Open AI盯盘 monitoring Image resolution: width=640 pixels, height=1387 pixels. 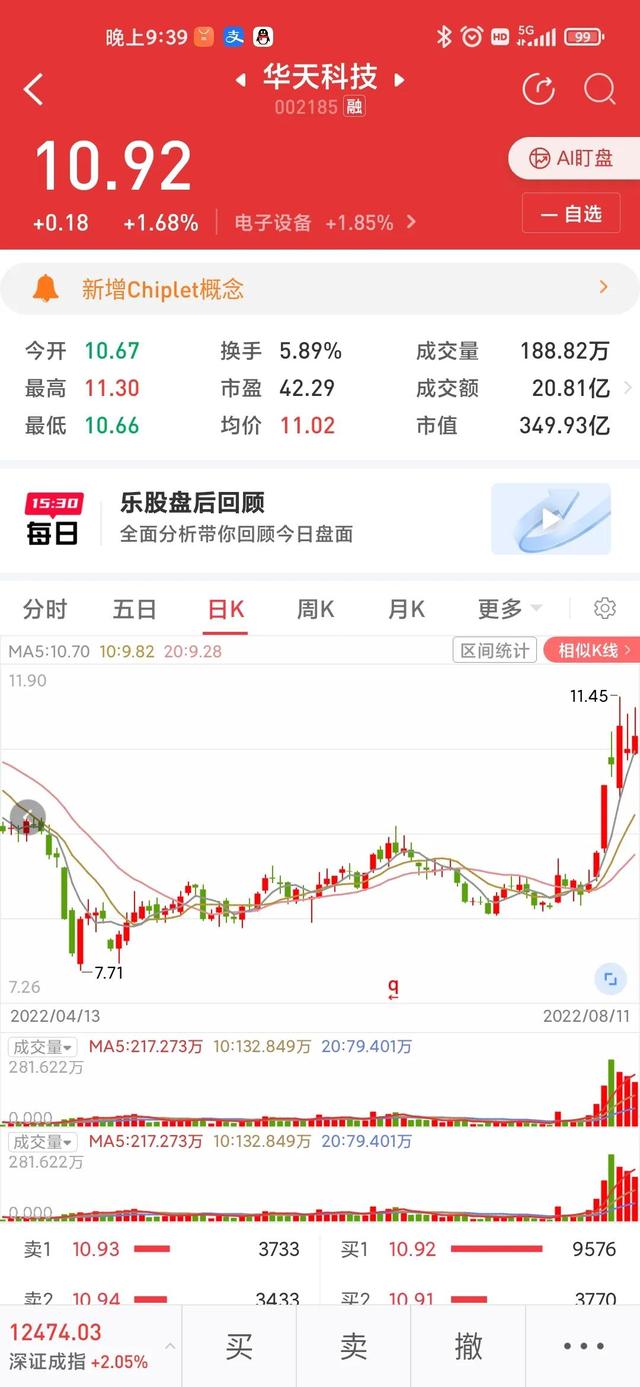coord(573,158)
